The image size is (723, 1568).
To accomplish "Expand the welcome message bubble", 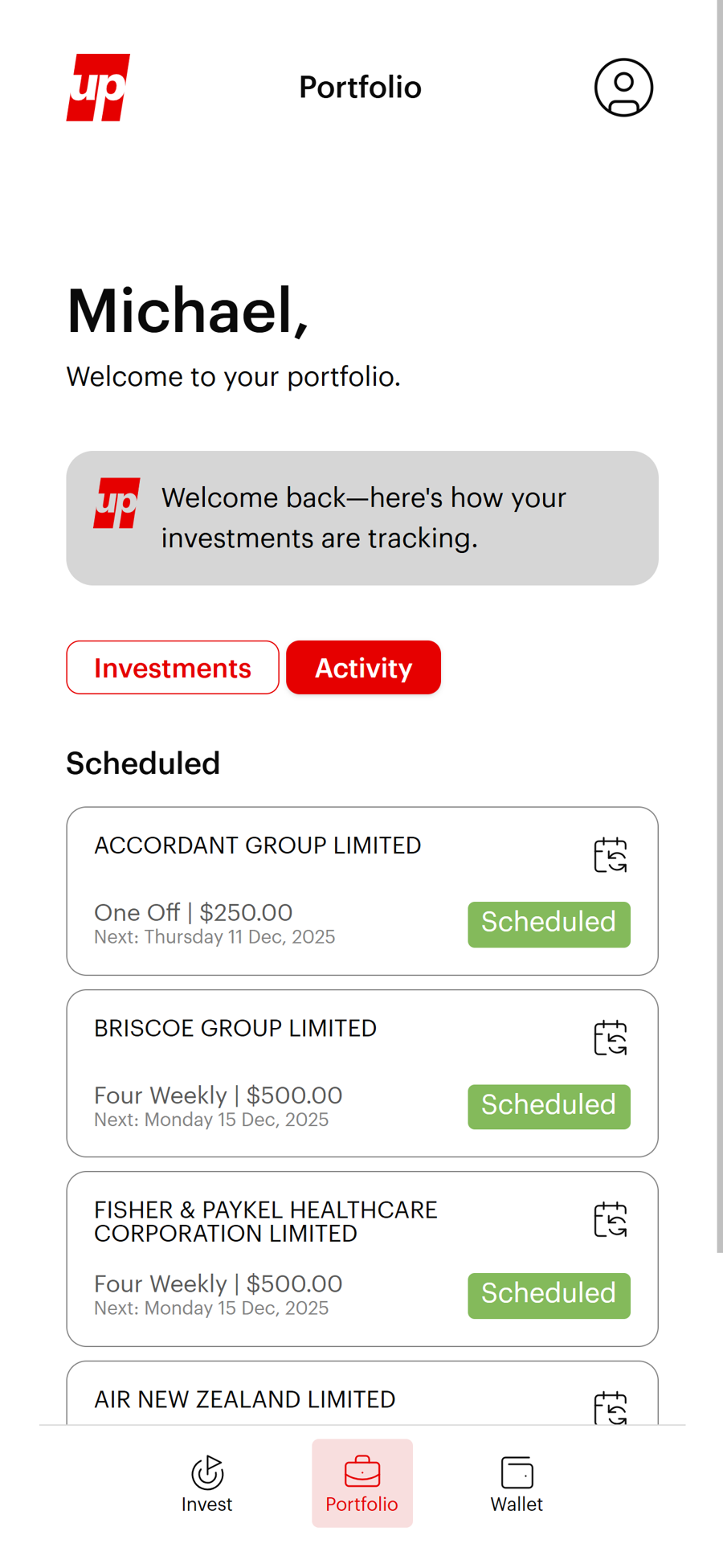I will click(x=361, y=518).
